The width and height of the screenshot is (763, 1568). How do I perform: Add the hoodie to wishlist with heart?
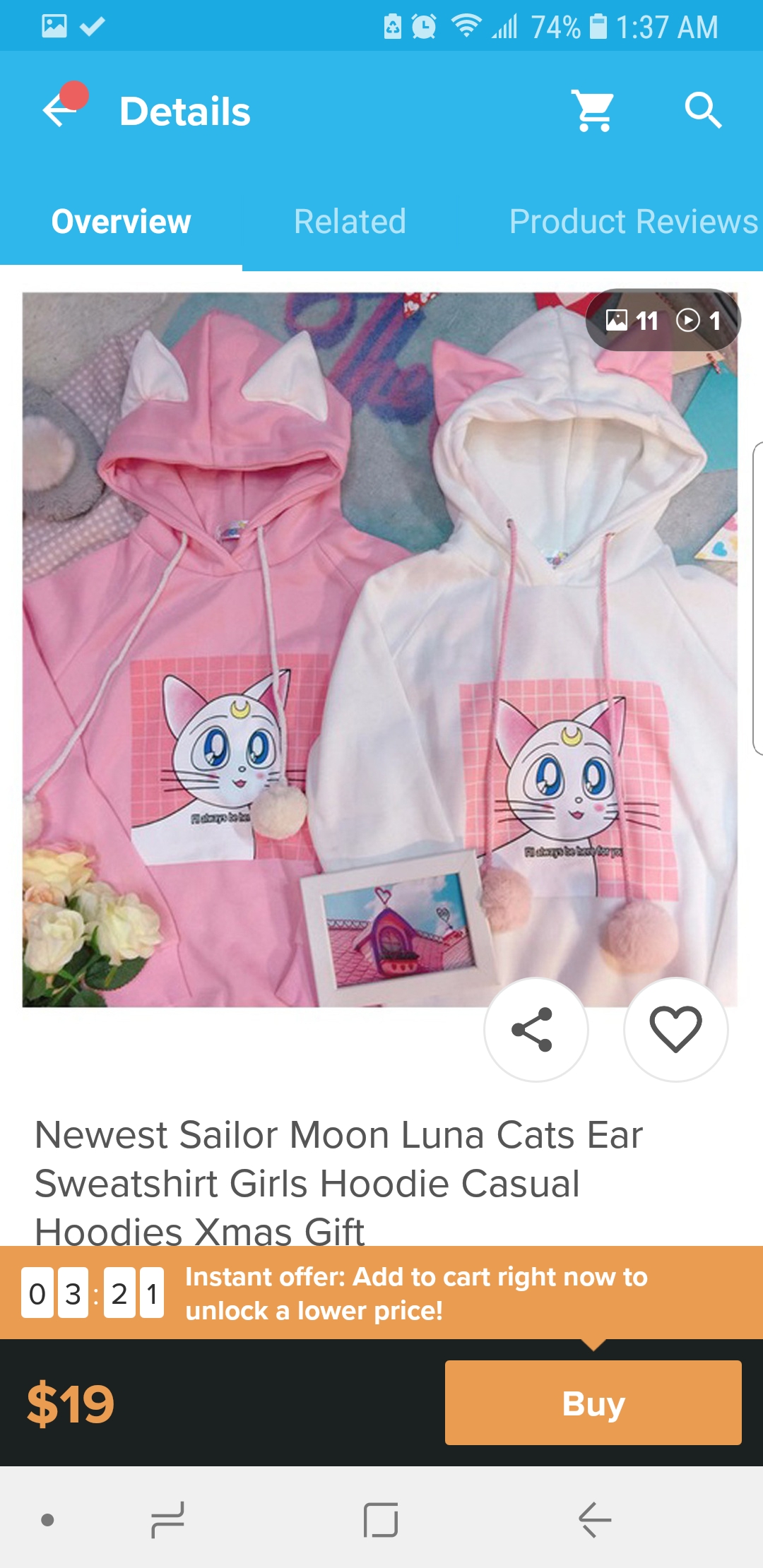[675, 1029]
